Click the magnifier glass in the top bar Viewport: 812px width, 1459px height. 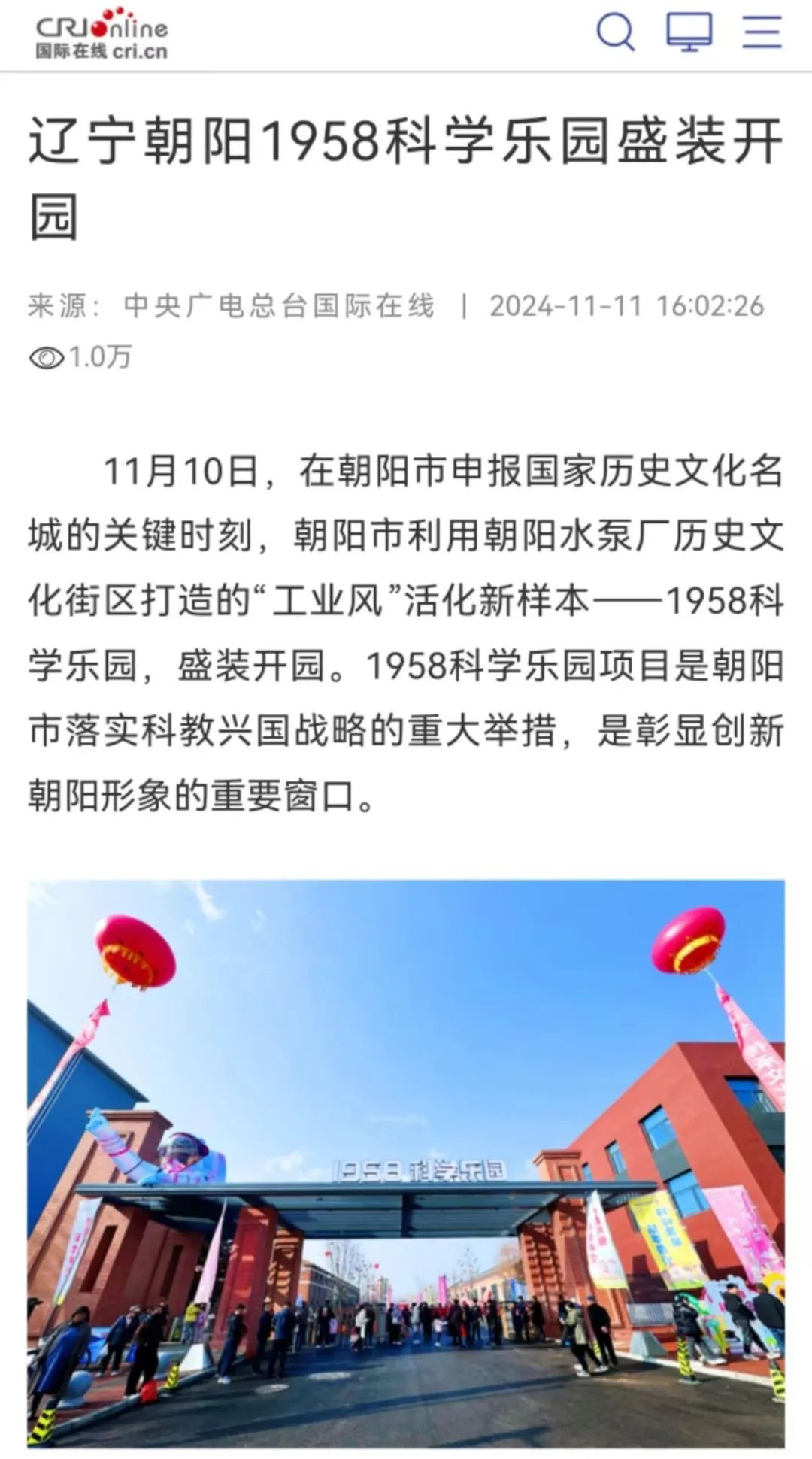pyautogui.click(x=614, y=32)
